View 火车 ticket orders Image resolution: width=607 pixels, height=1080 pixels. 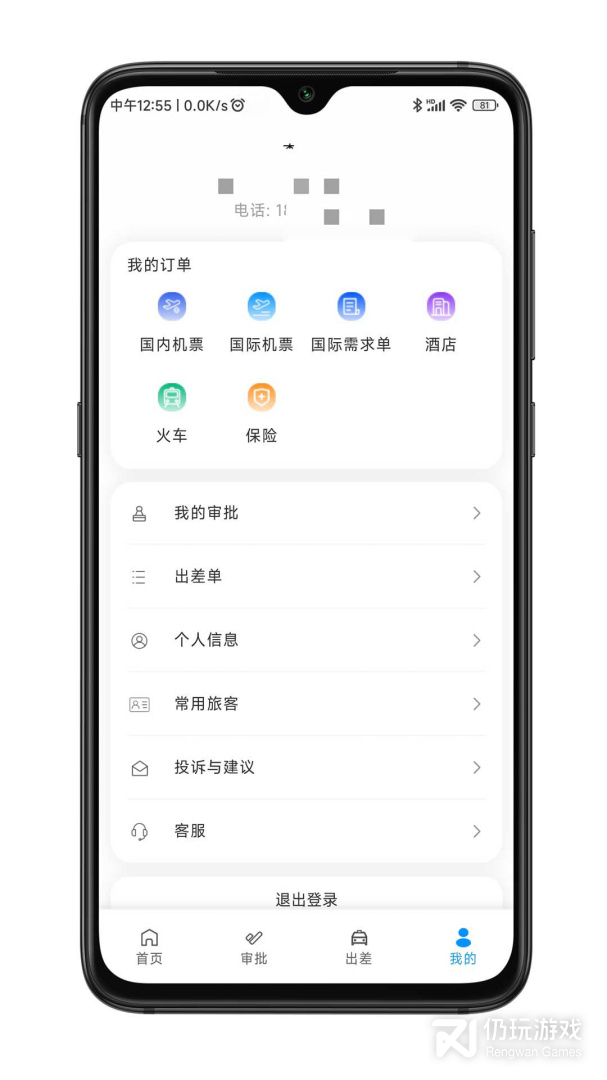172,412
